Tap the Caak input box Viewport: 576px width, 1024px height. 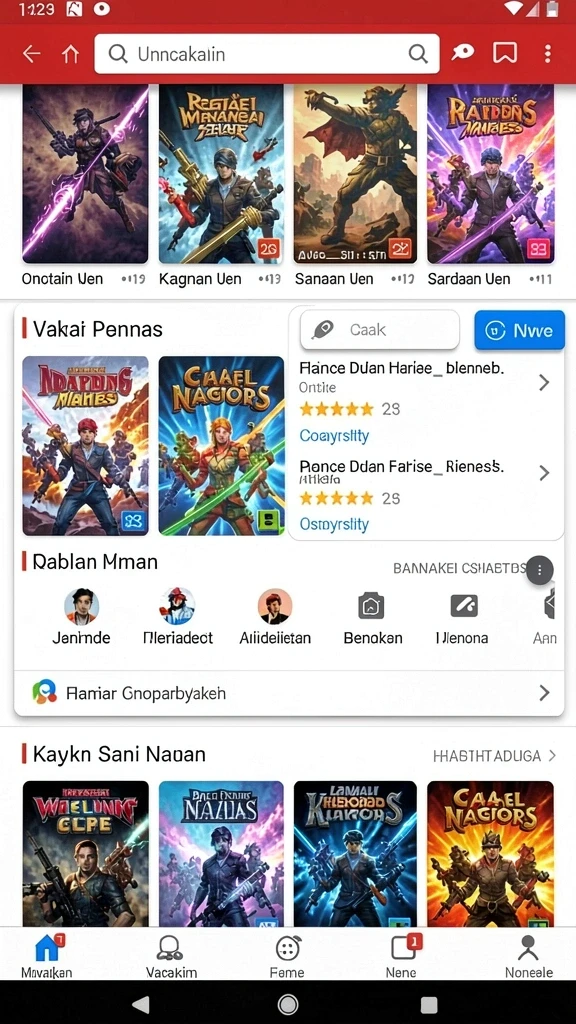[379, 330]
